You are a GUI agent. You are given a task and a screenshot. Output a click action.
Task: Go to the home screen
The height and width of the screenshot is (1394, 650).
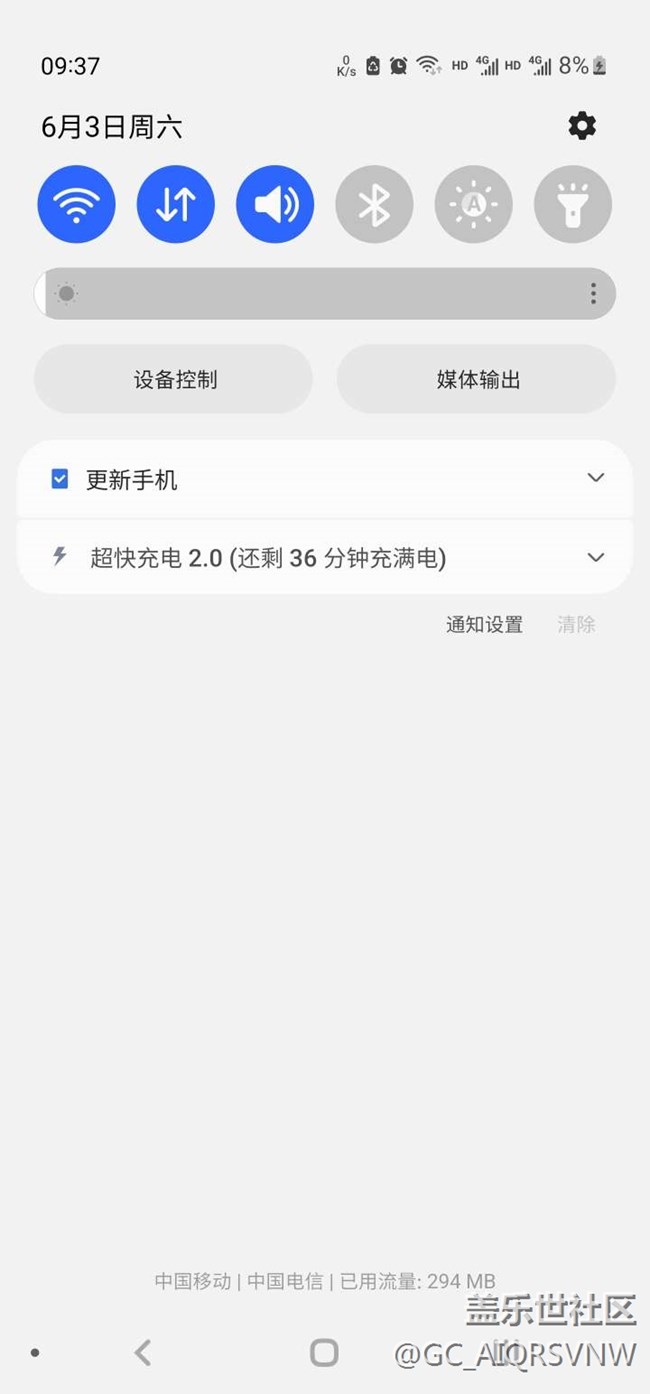324,1353
